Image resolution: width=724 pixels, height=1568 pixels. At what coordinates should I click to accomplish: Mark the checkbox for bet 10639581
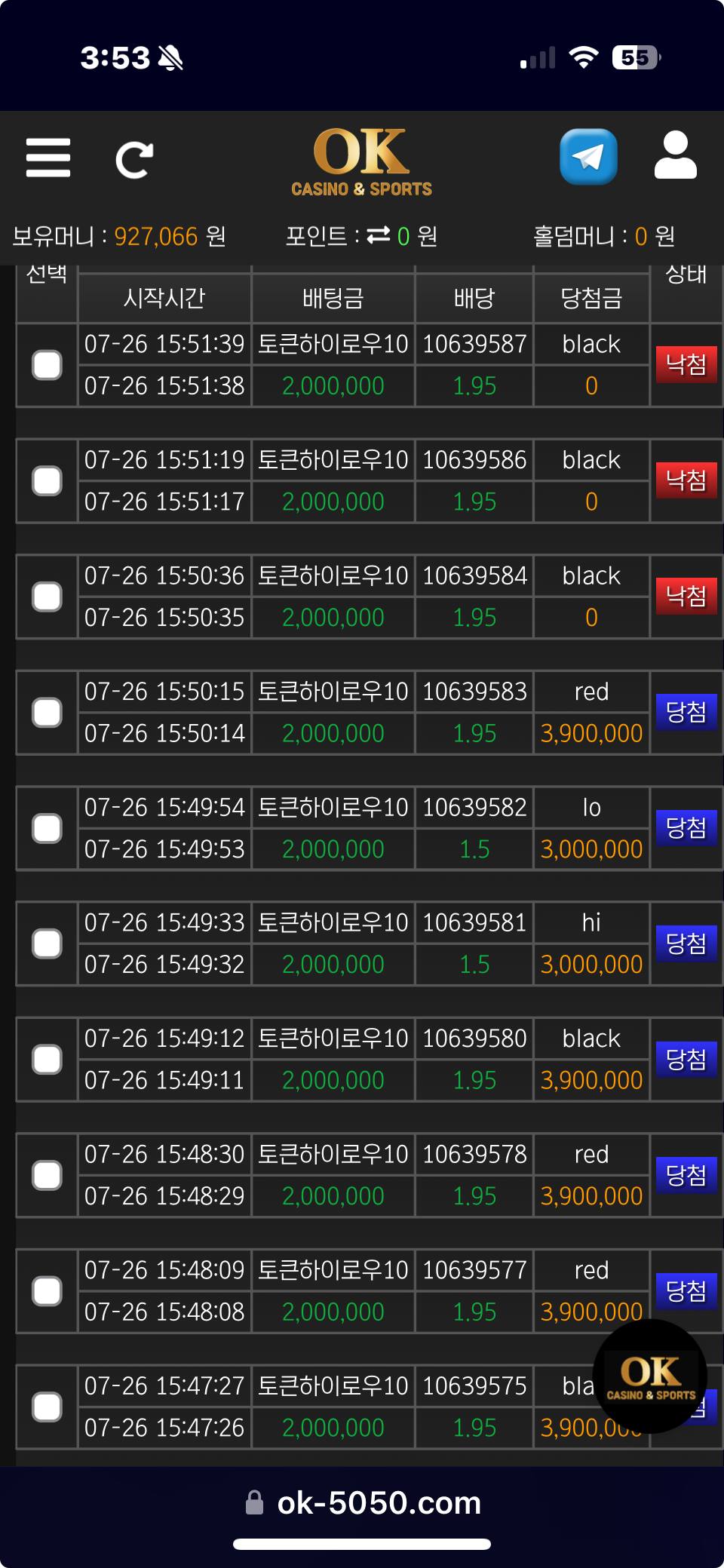(x=47, y=944)
